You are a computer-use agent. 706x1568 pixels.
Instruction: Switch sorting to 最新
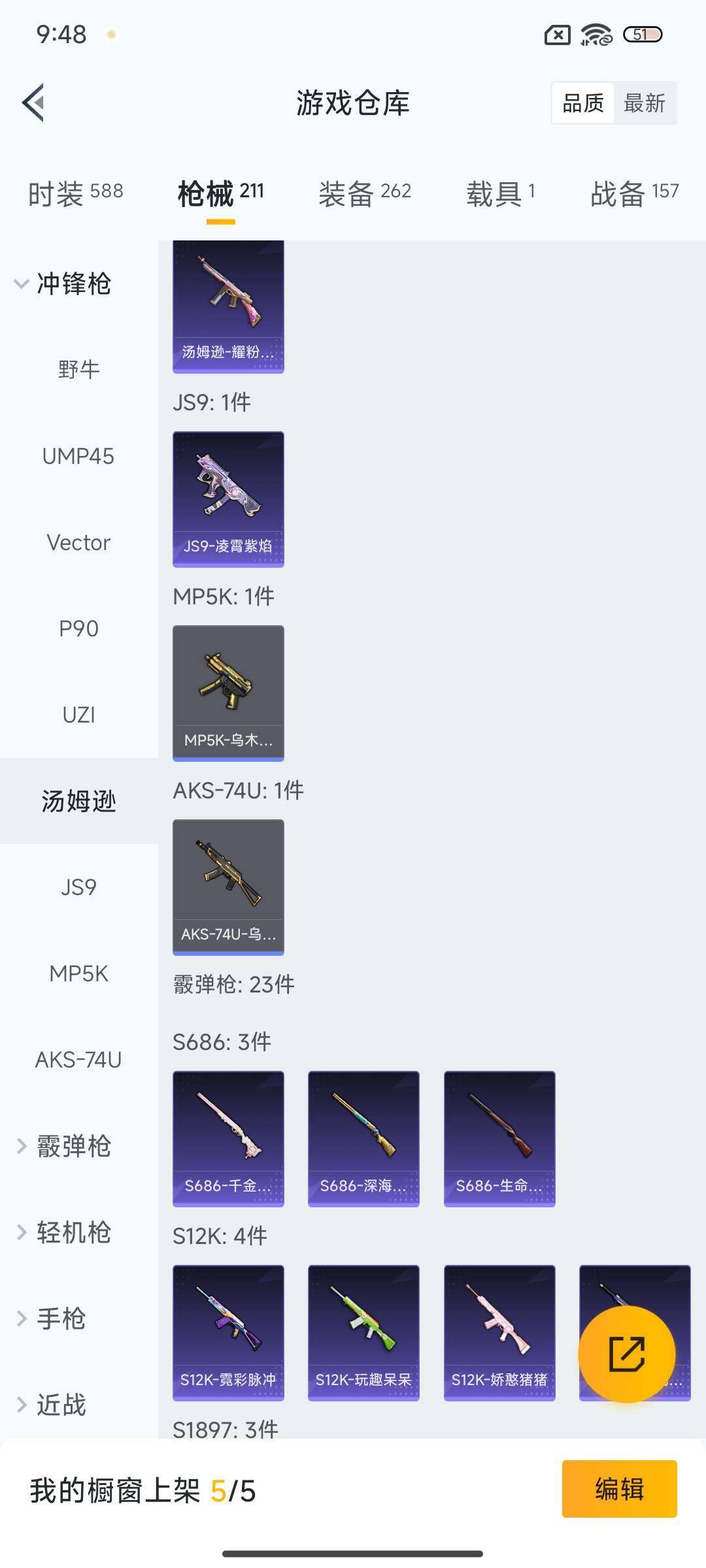[645, 103]
